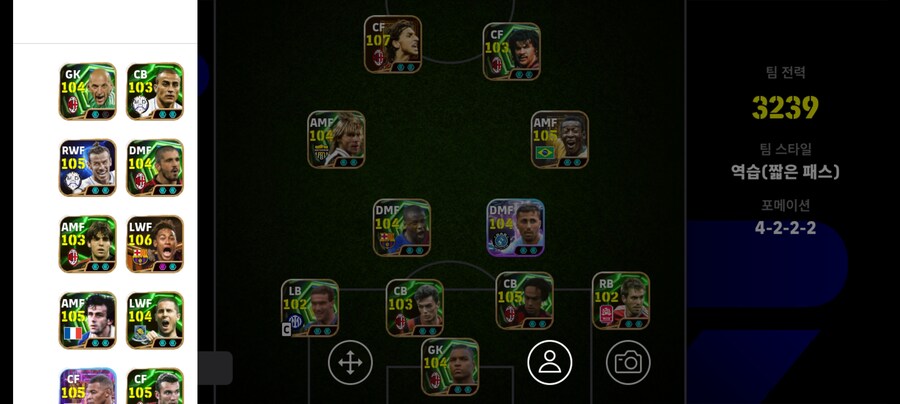This screenshot has height=404, width=900.
Task: Pick the reserve LWF 106 card
Action: (x=155, y=243)
